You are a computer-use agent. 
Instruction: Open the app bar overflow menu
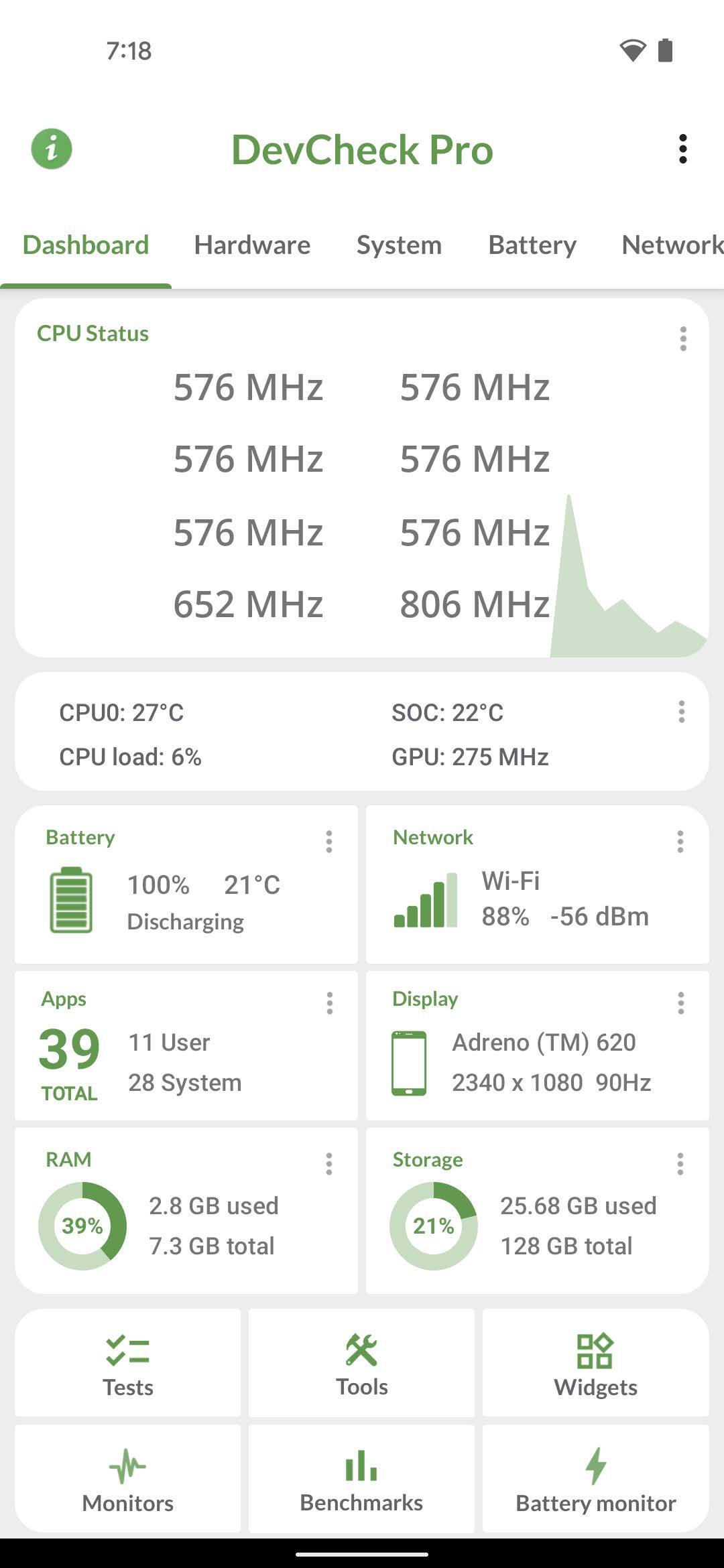682,149
